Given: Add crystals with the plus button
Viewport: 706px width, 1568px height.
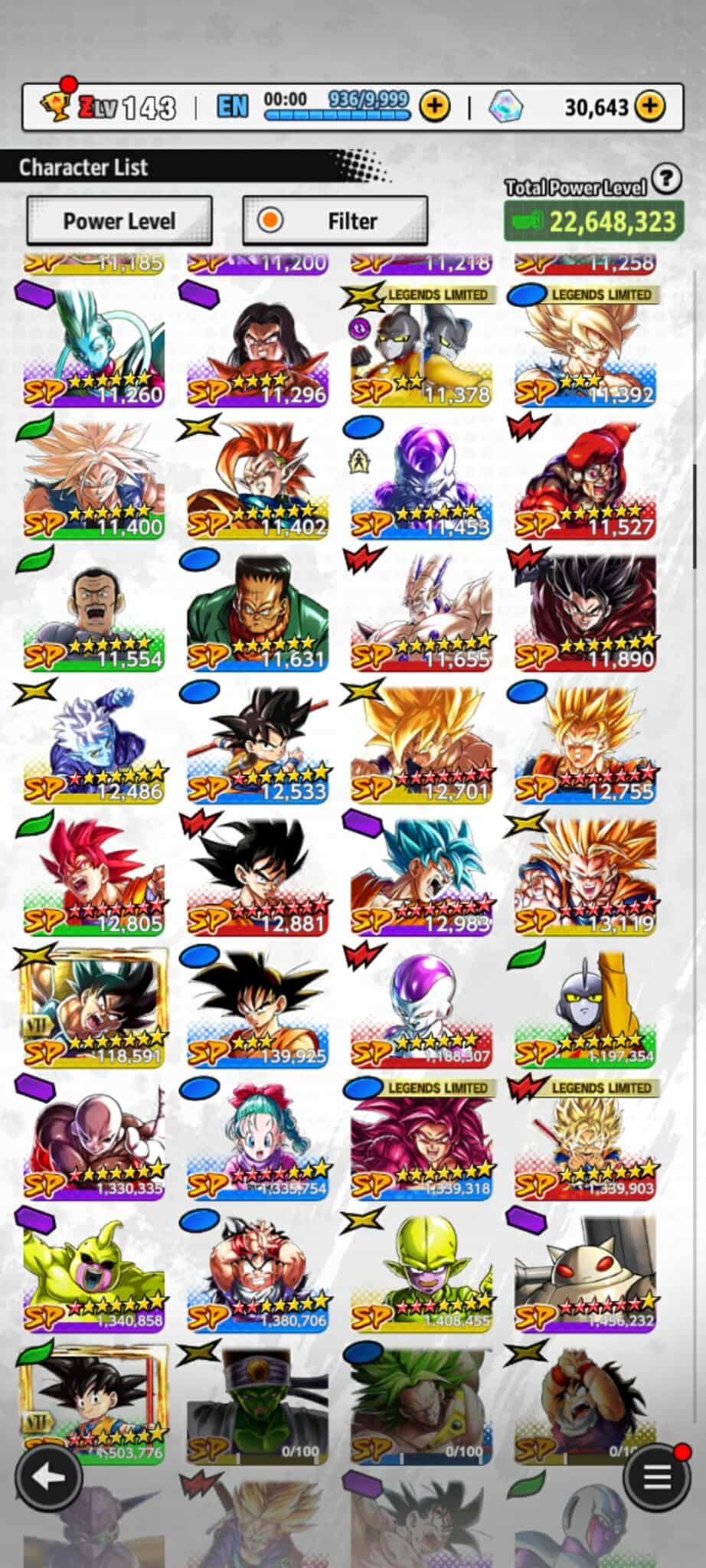Looking at the screenshot, I should (650, 106).
